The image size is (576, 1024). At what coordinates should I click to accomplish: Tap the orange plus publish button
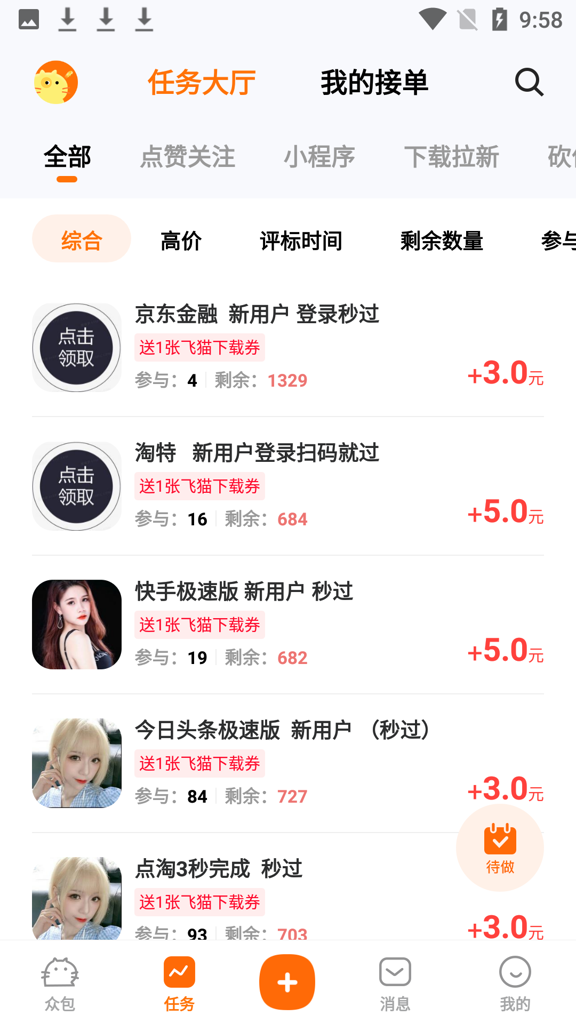[287, 982]
